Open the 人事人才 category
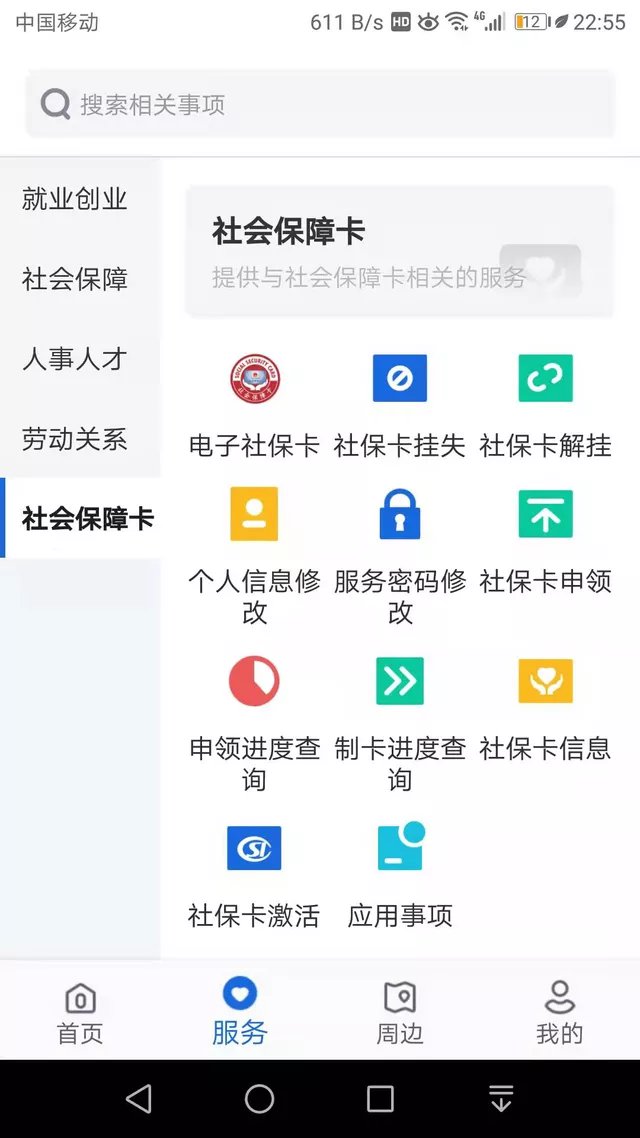The width and height of the screenshot is (640, 1138). (75, 359)
